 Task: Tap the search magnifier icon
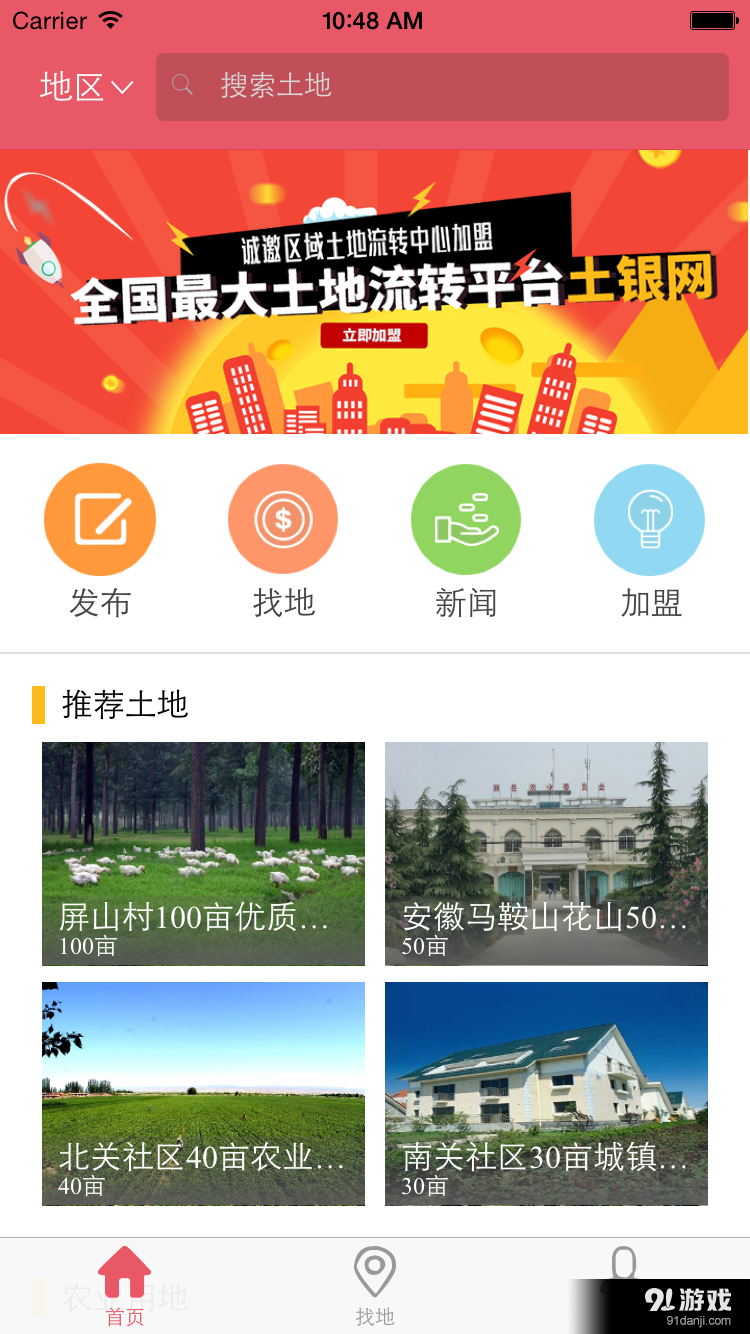coord(183,86)
